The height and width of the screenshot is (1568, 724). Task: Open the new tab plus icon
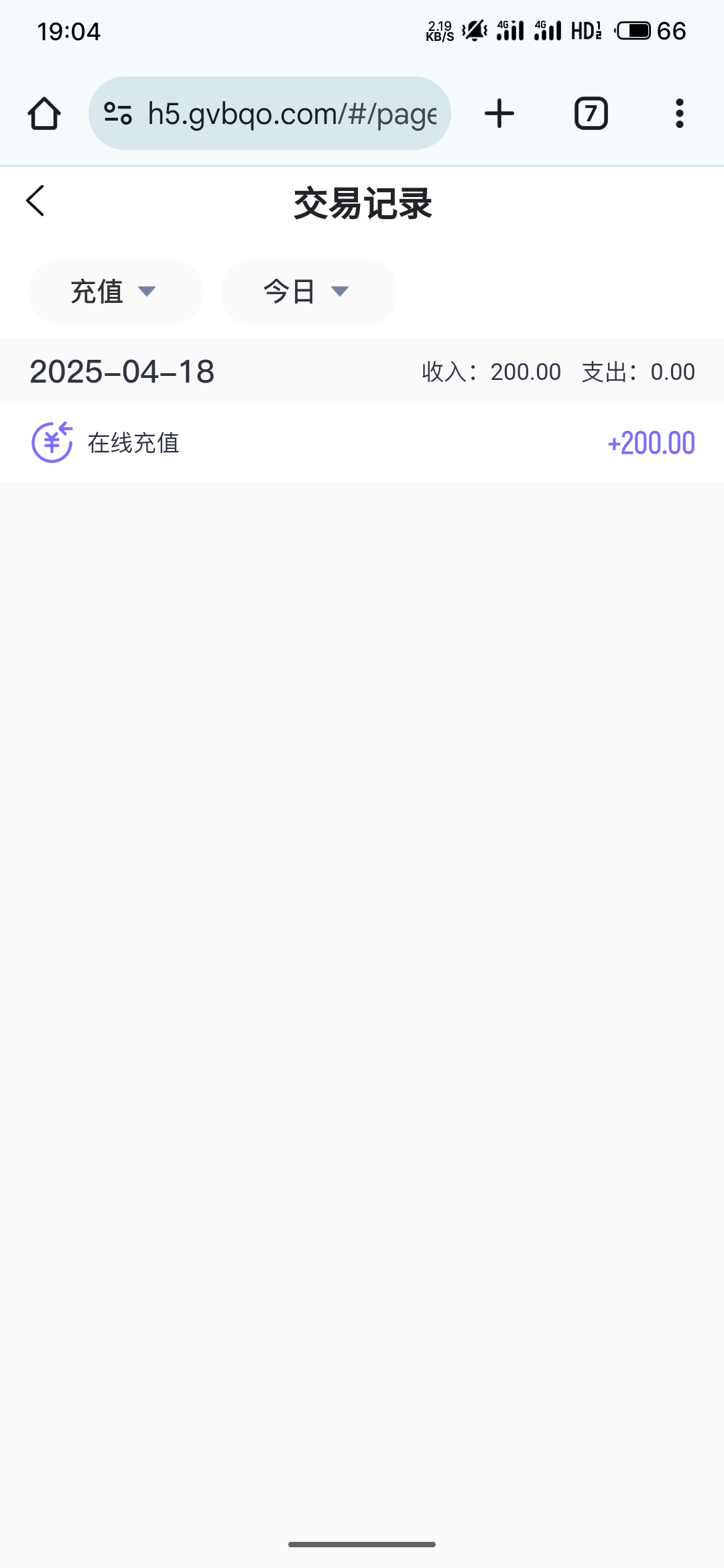pyautogui.click(x=499, y=113)
